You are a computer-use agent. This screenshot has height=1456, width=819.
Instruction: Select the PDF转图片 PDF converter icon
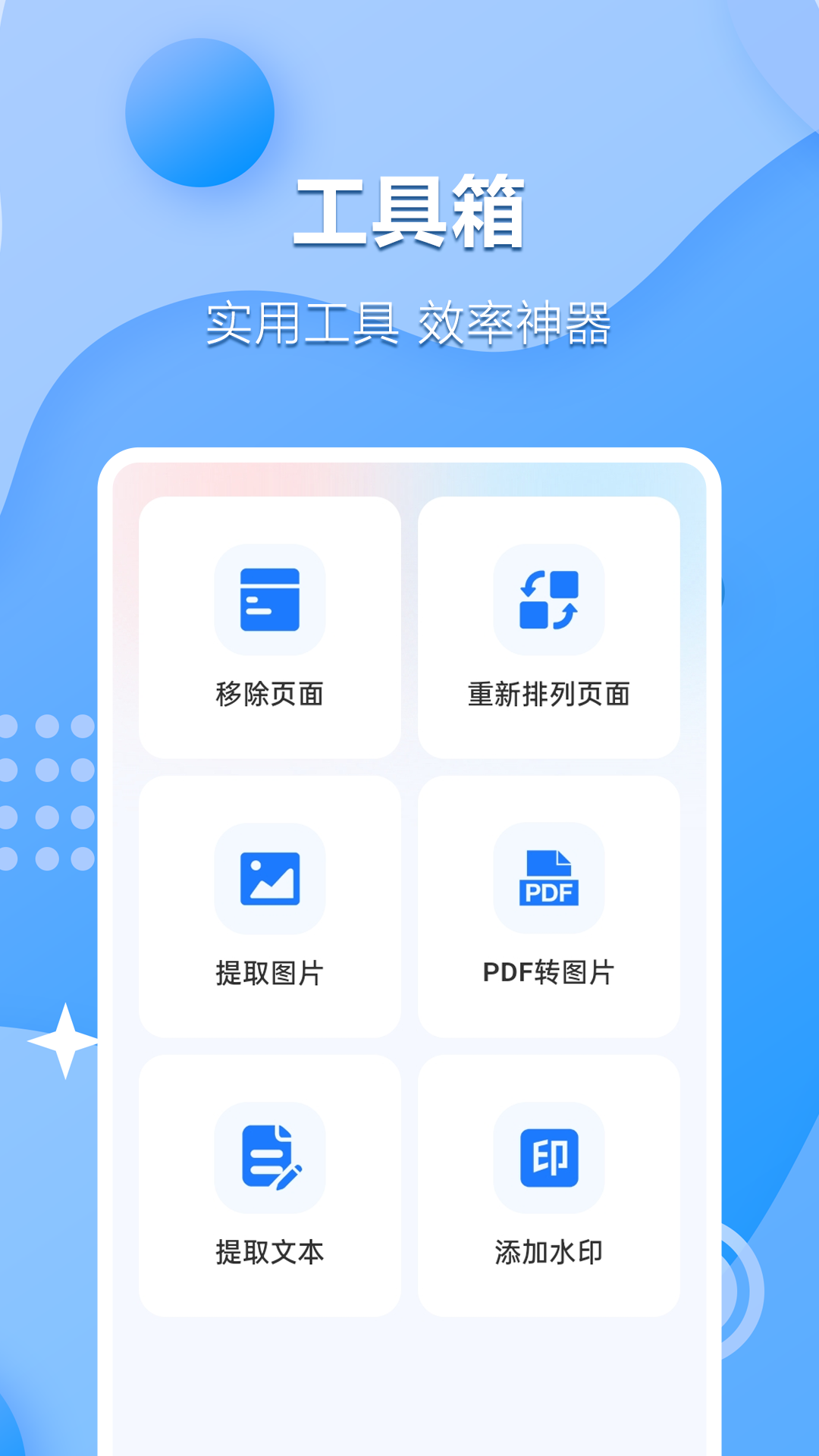[548, 880]
